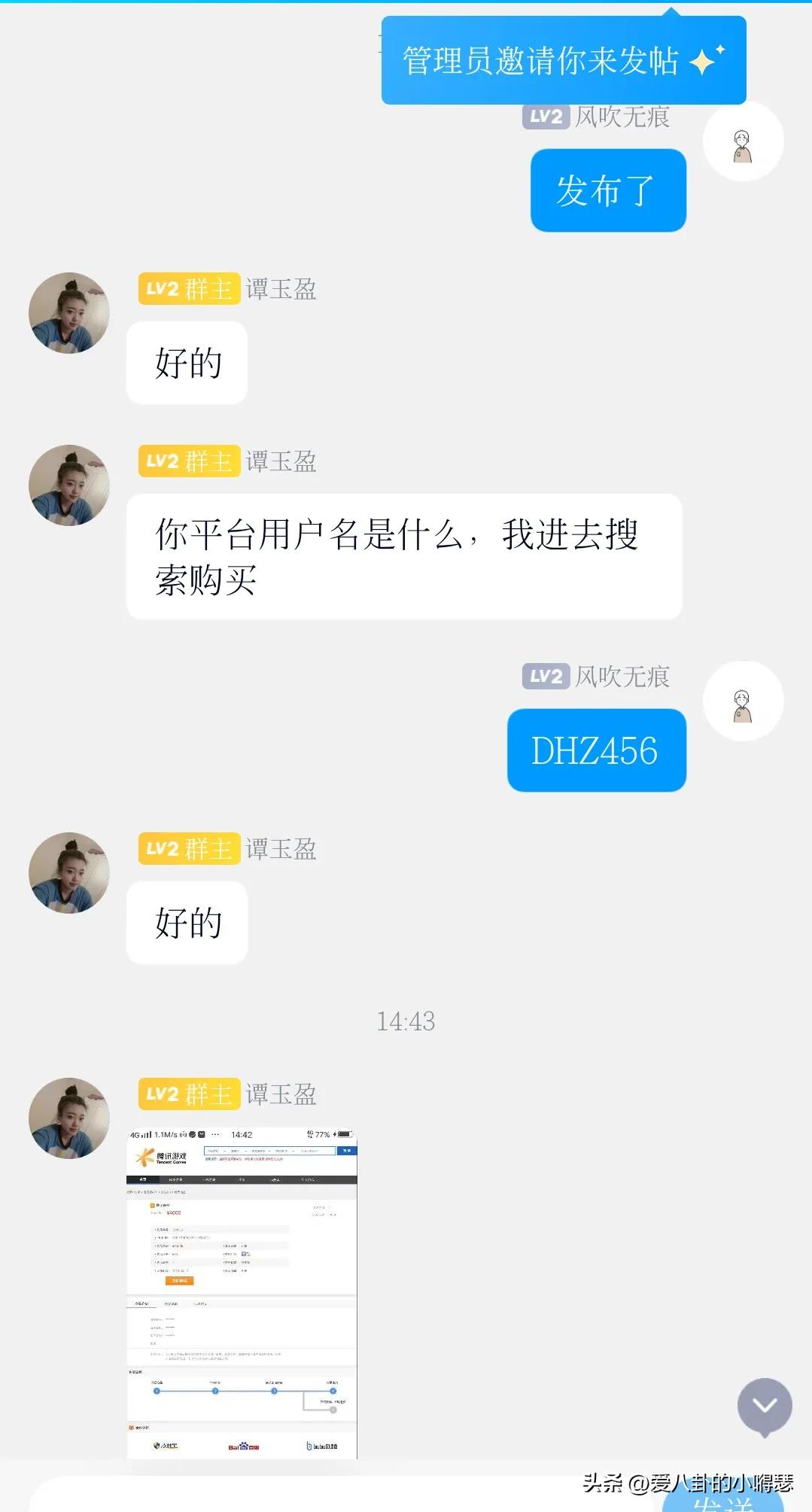Image resolution: width=812 pixels, height=1512 pixels.
Task: Click the 财付通 payment icon in the screenshot
Action: click(165, 1447)
